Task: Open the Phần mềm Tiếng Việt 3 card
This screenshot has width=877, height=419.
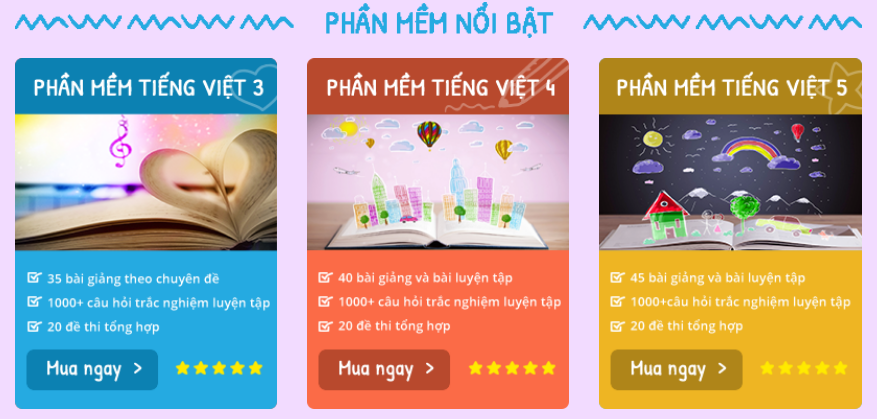Action: pyautogui.click(x=146, y=88)
